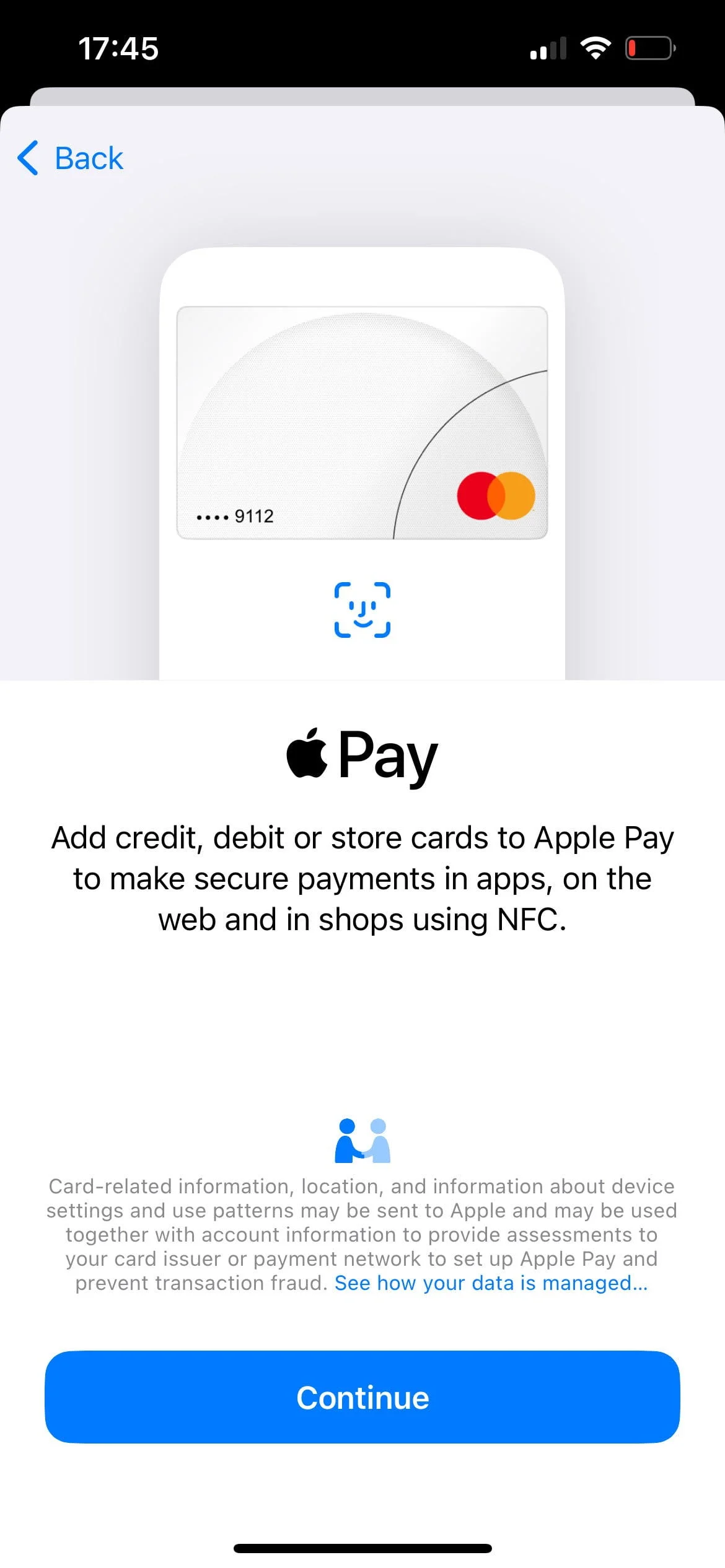This screenshot has height=1568, width=725.
Task: Go back to the previous screen
Action: (71, 158)
